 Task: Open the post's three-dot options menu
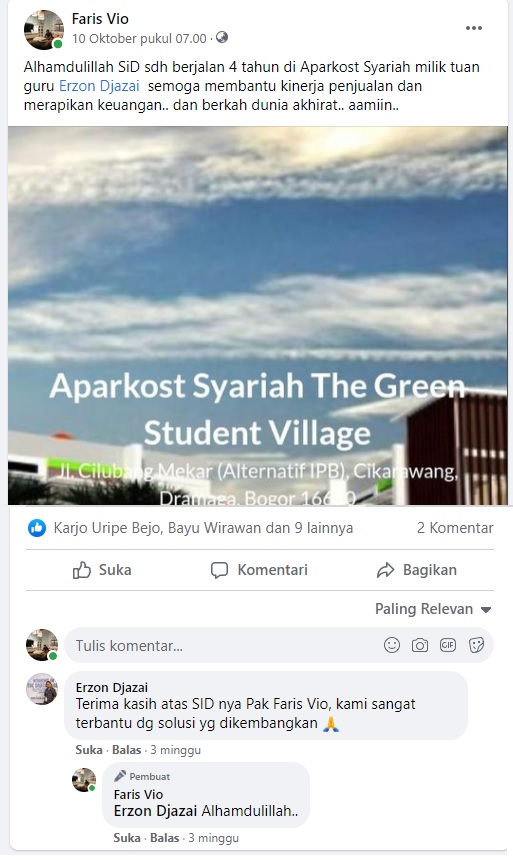[473, 28]
